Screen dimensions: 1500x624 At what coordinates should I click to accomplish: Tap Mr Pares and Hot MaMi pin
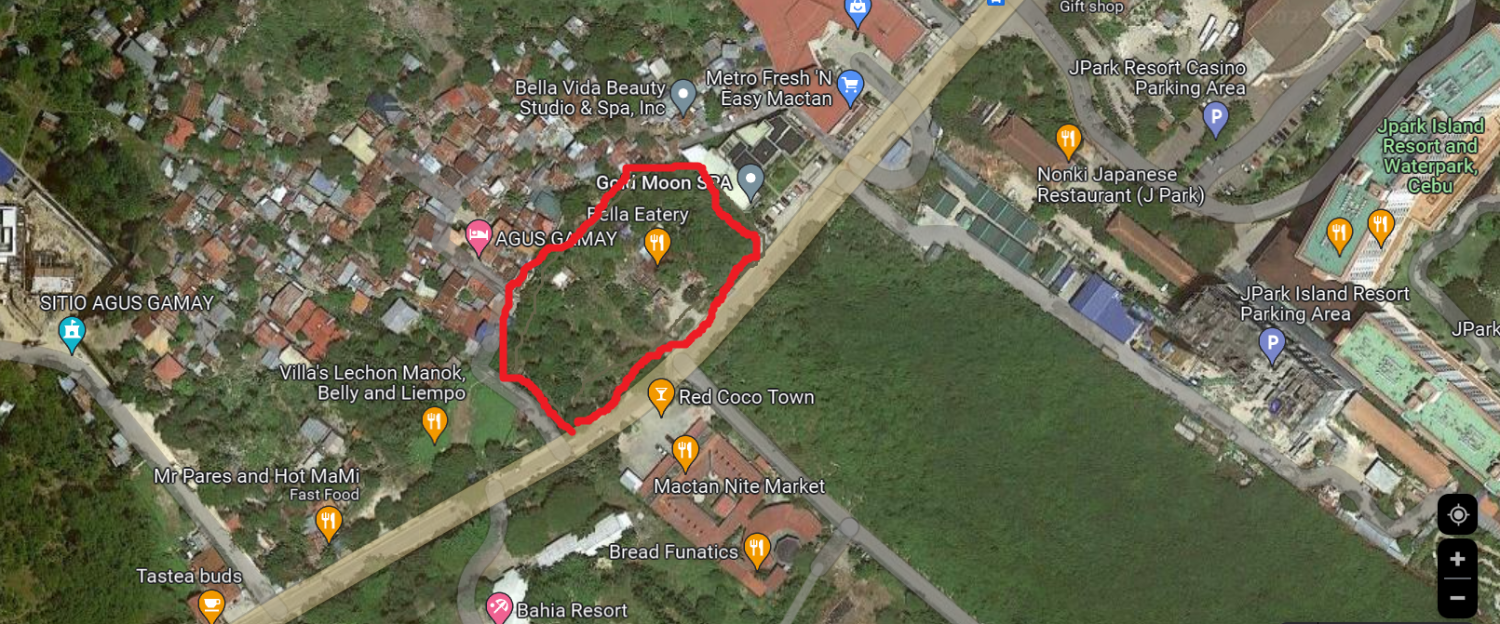(328, 523)
